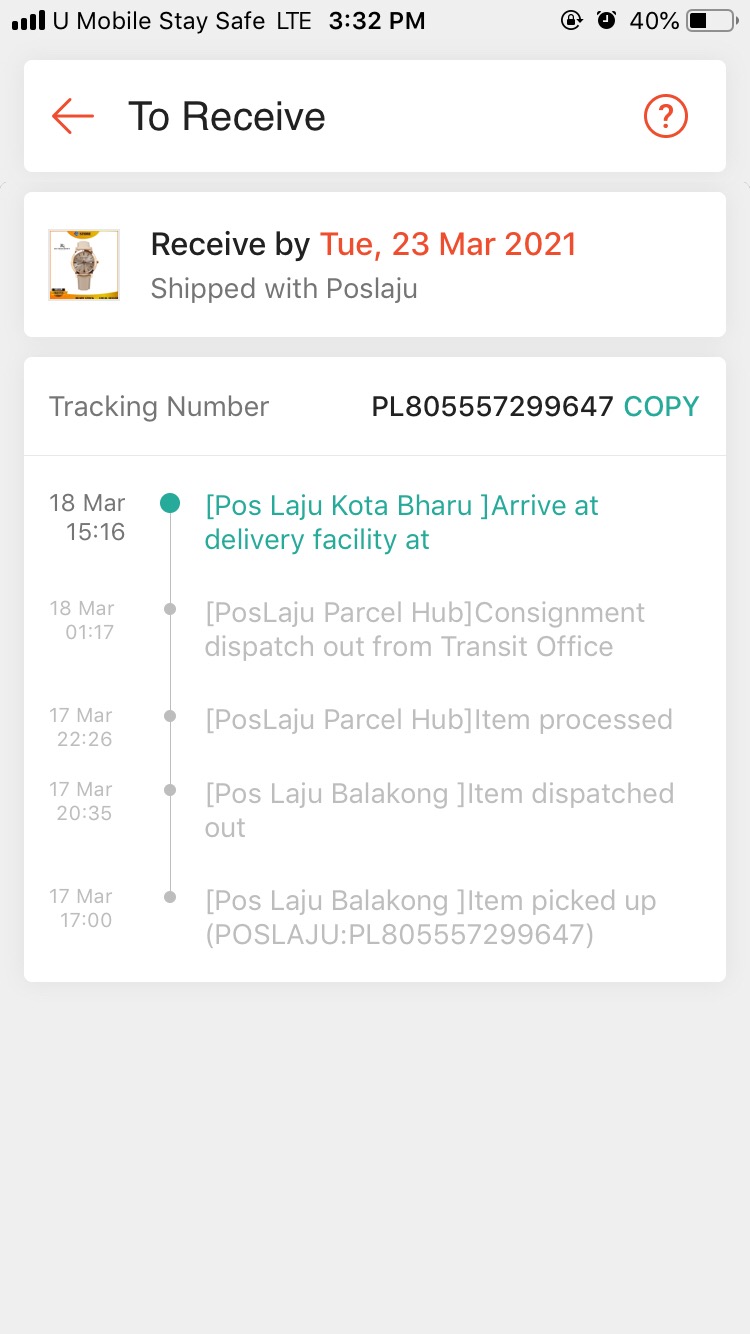
Task: Go back from To Receive page
Action: tap(73, 117)
